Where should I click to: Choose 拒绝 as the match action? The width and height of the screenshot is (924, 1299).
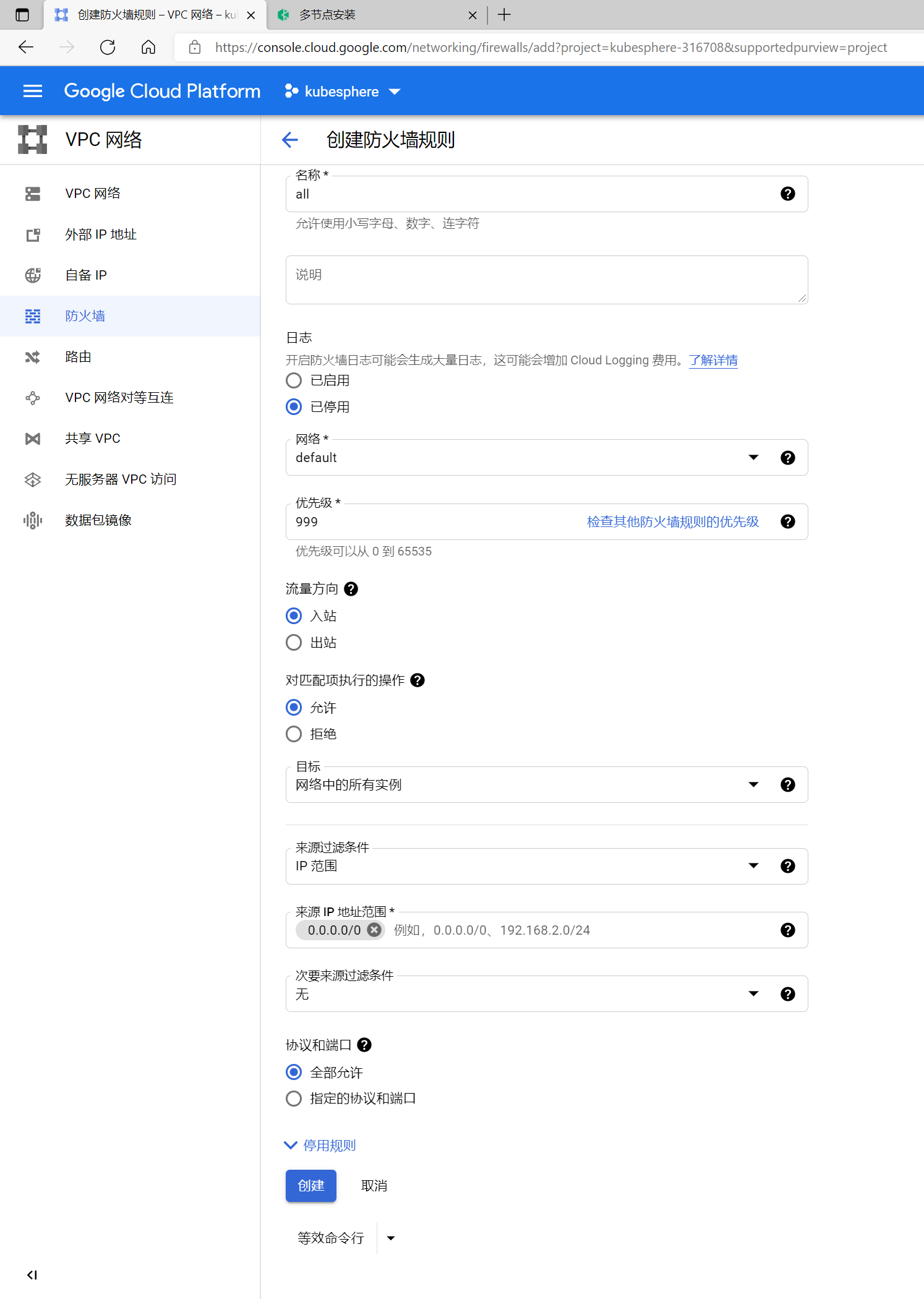[x=294, y=734]
